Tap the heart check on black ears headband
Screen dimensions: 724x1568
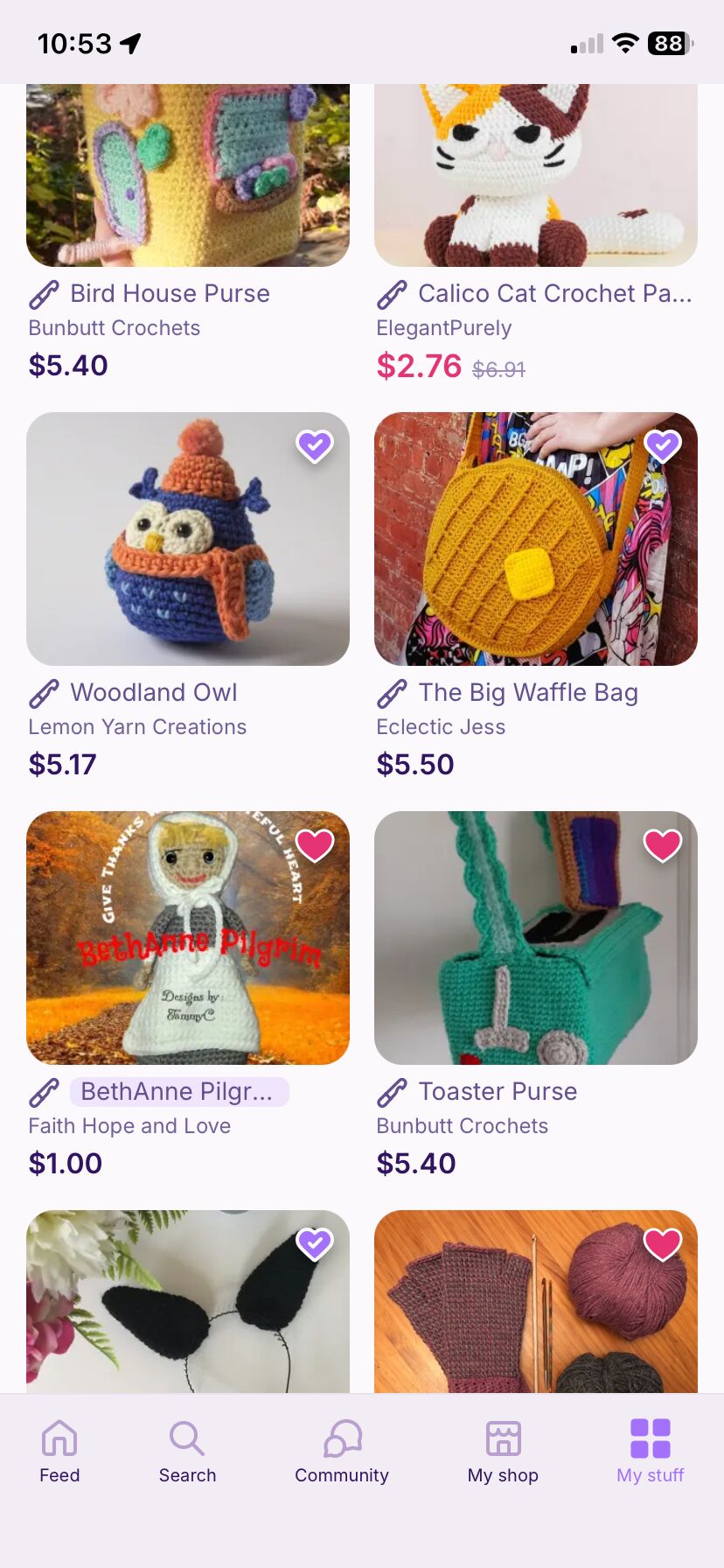(x=315, y=1244)
